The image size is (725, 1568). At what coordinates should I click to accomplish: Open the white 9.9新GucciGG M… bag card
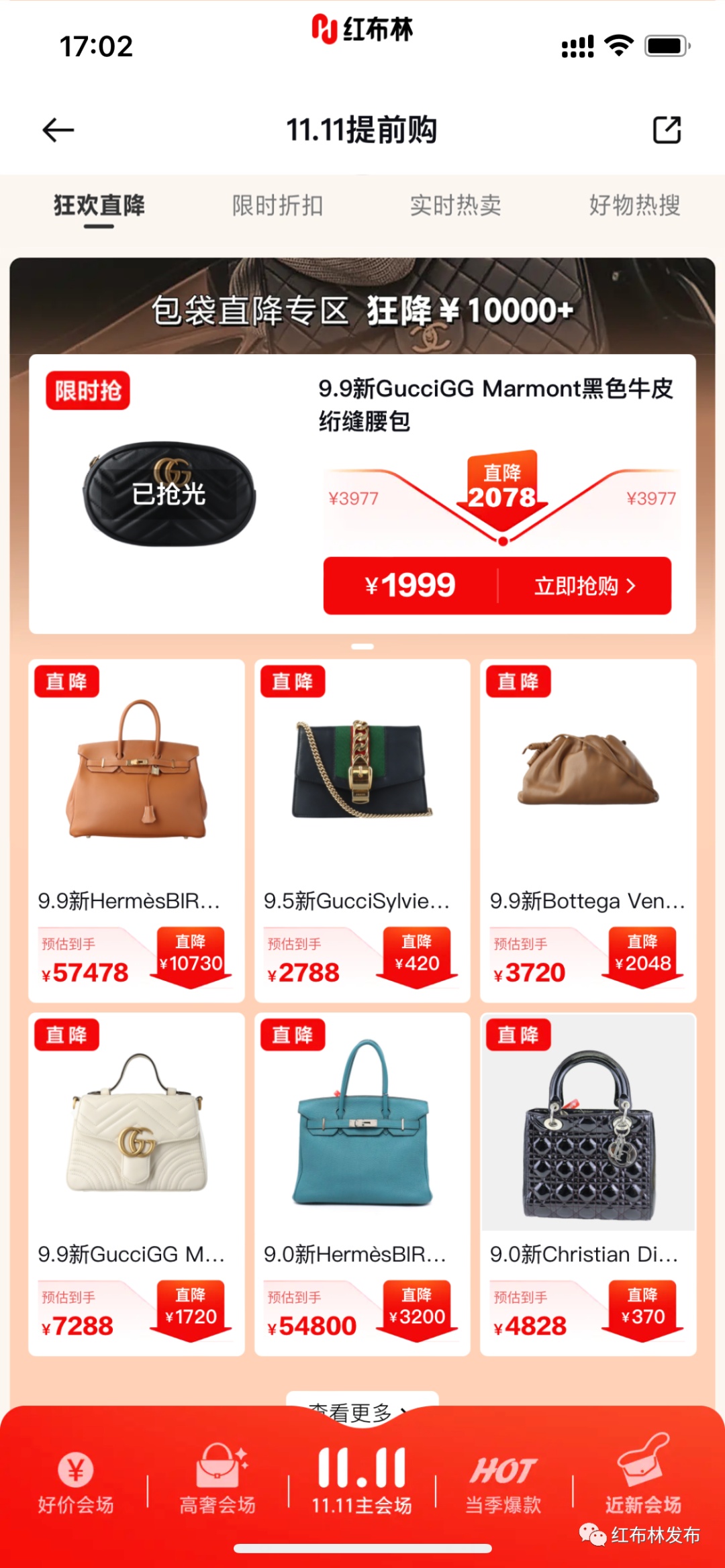tap(136, 1184)
